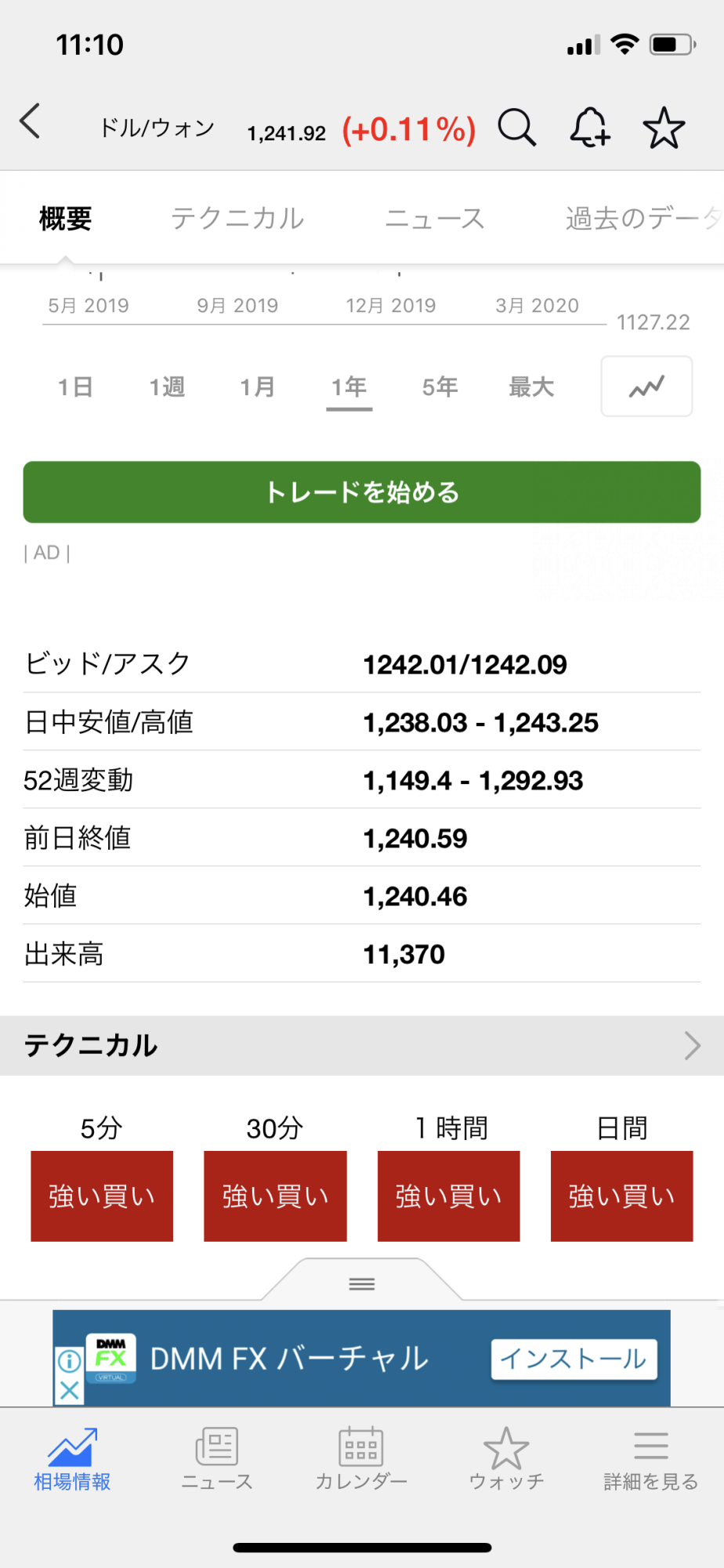
Task: Select the 1日 chart range
Action: pos(76,387)
